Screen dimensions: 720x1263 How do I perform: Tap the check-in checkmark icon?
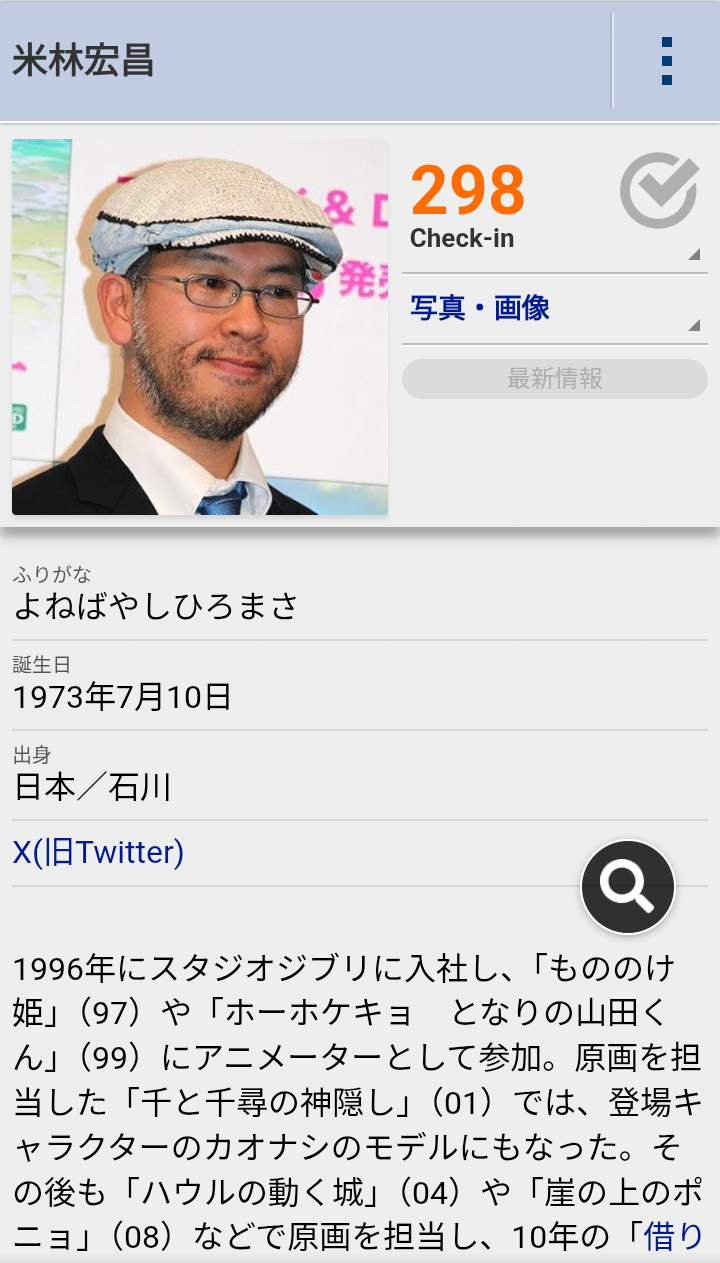coord(658,191)
